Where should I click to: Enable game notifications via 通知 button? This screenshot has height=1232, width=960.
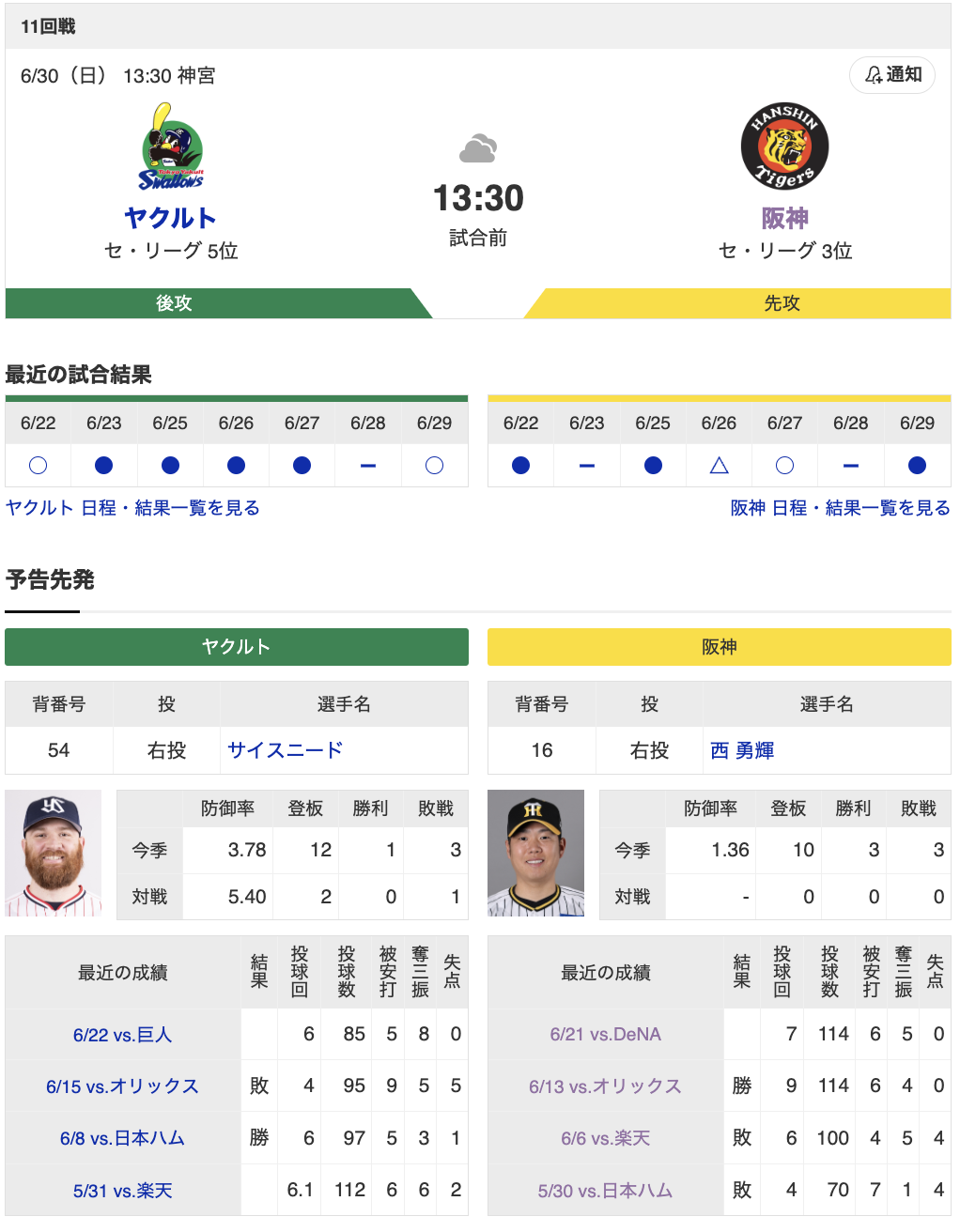pos(890,74)
